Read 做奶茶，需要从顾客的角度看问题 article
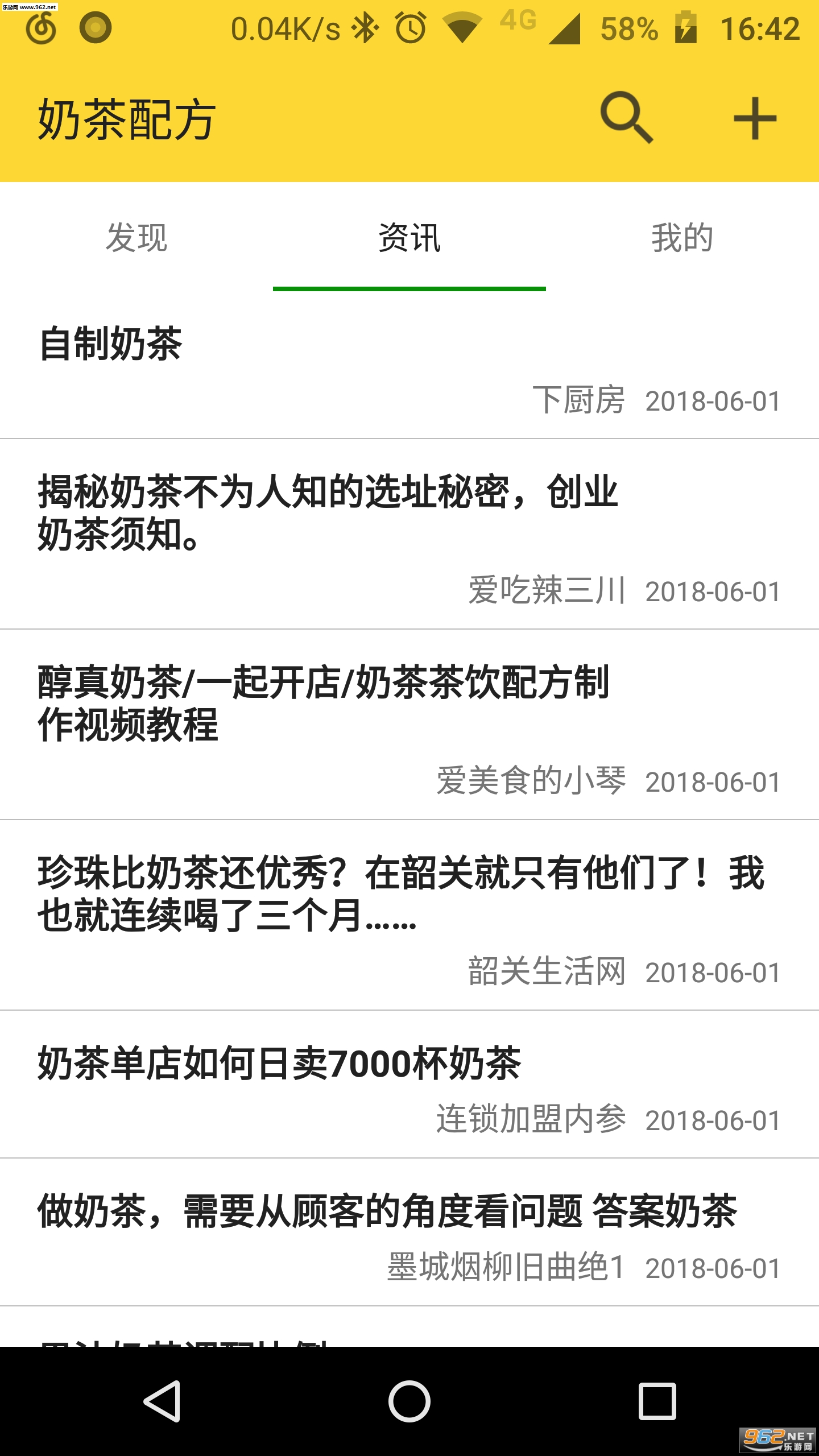 [387, 1211]
